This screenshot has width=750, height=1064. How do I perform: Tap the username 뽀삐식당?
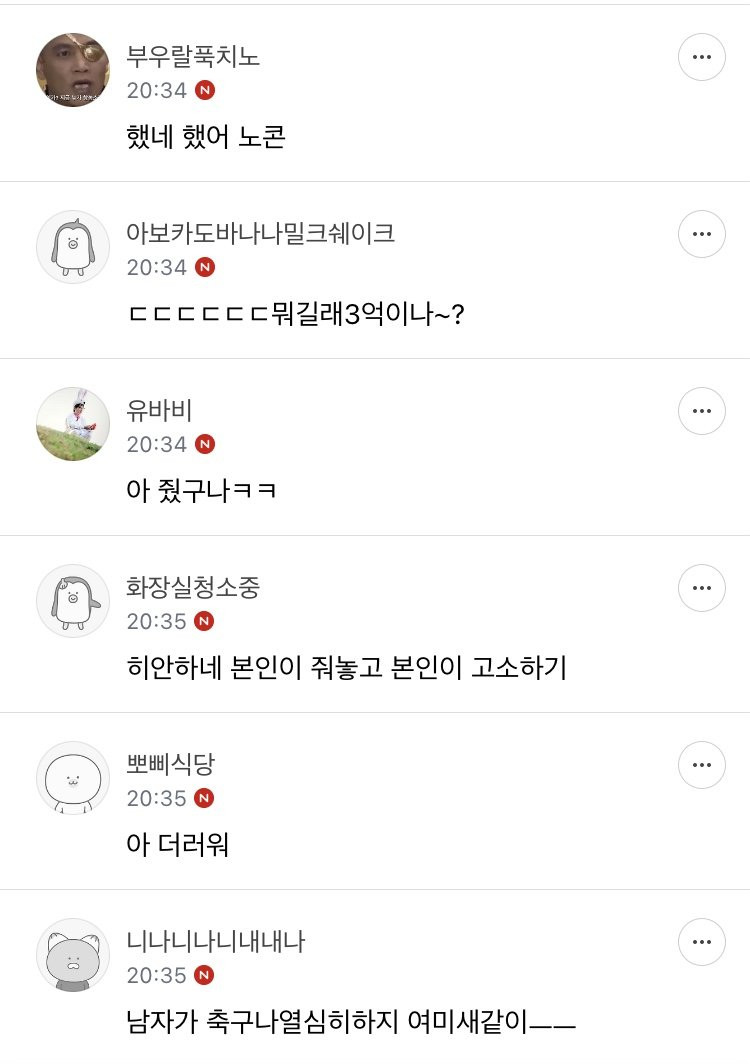[170, 765]
